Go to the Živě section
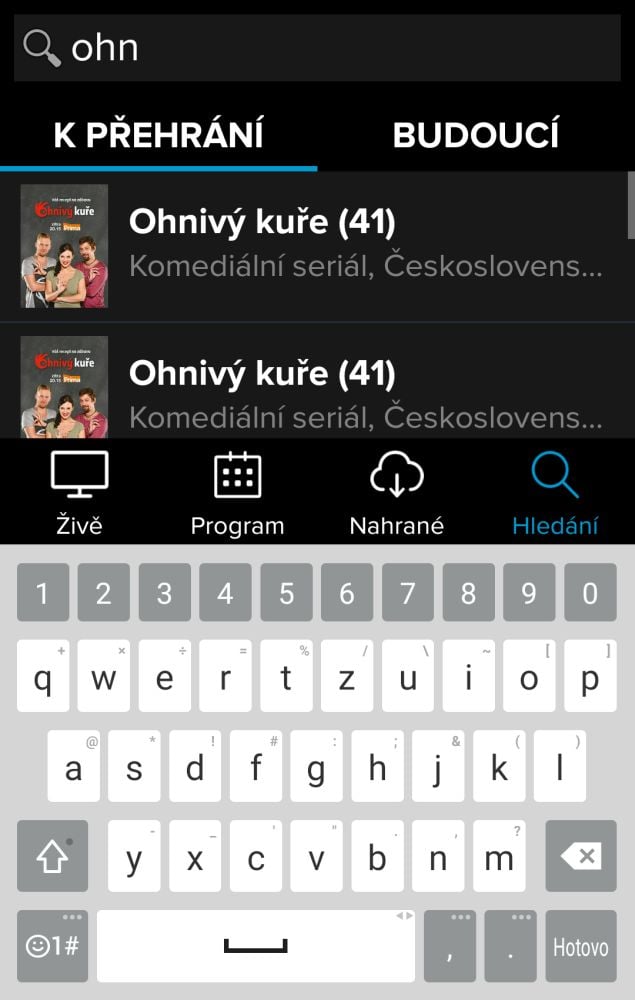 [x=79, y=493]
